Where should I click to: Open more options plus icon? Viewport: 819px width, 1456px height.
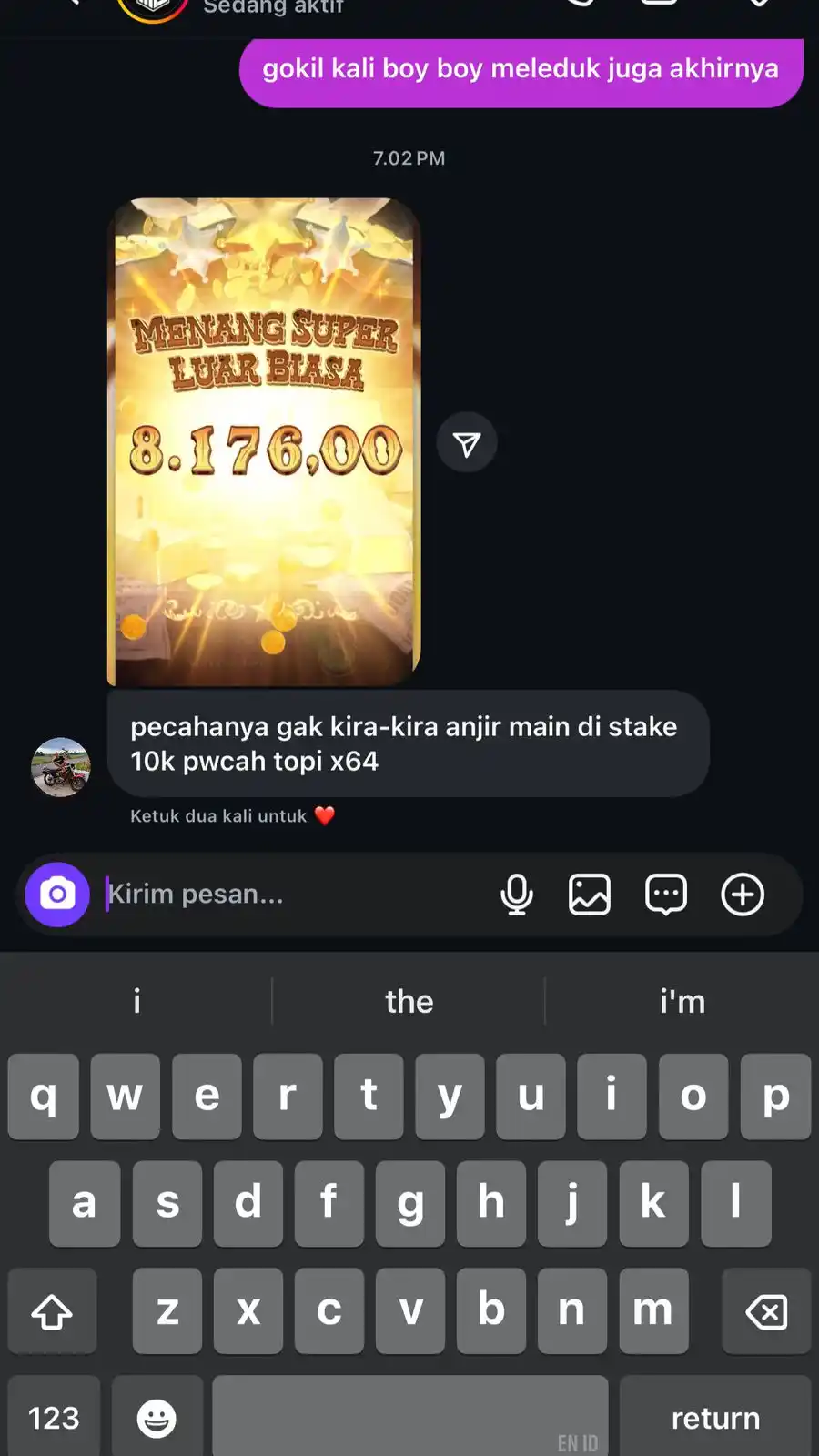pyautogui.click(x=743, y=895)
